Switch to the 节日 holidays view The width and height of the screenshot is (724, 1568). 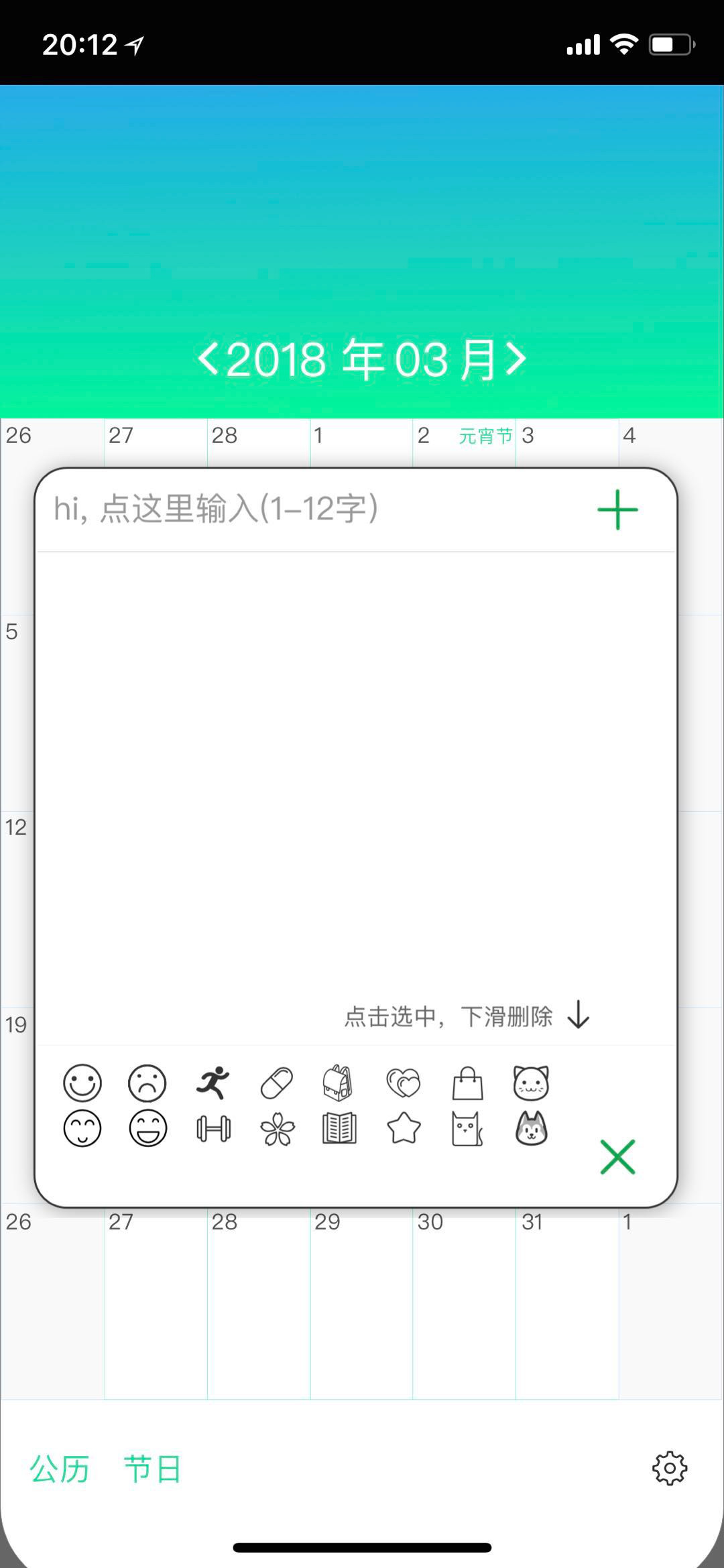[153, 1469]
